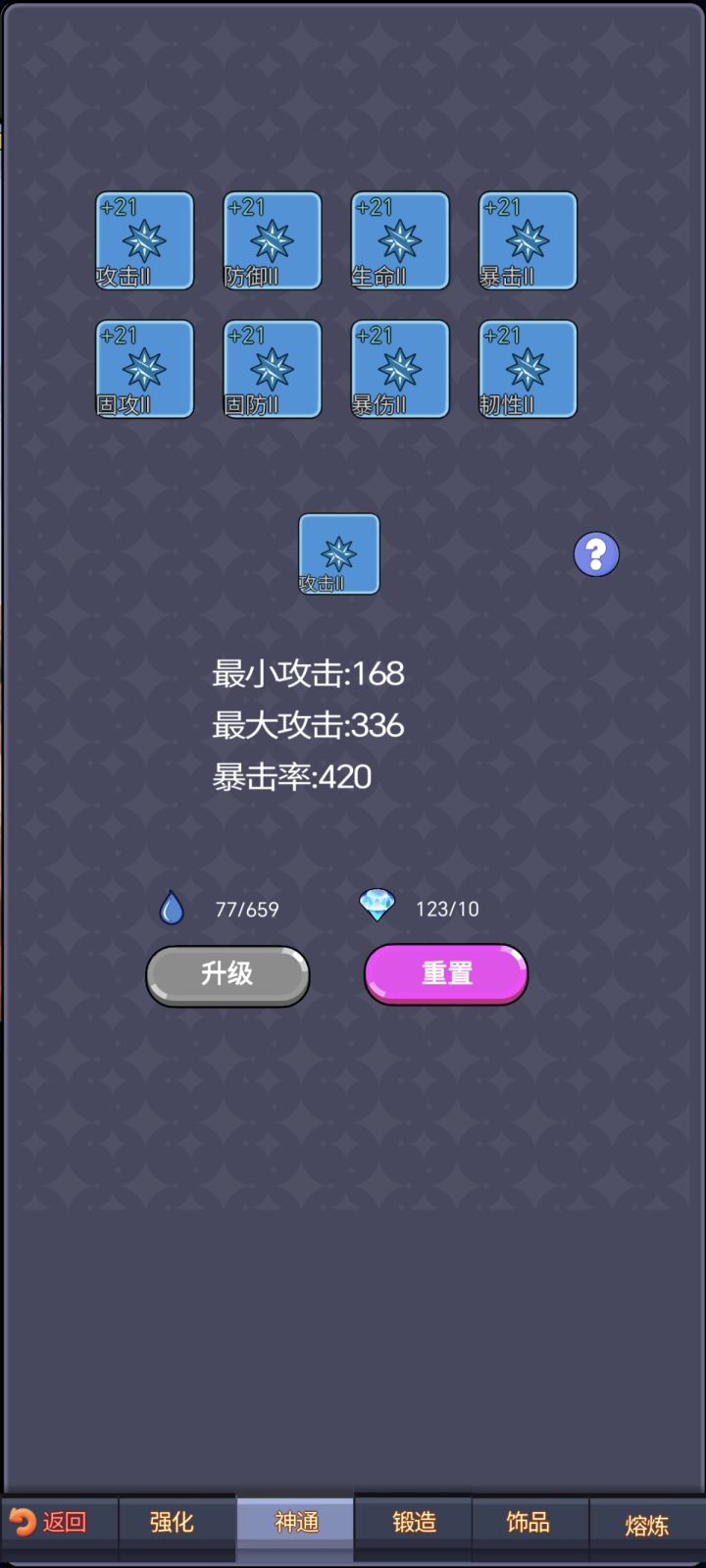
Task: Click the 77/659 resource count text
Action: (x=247, y=909)
